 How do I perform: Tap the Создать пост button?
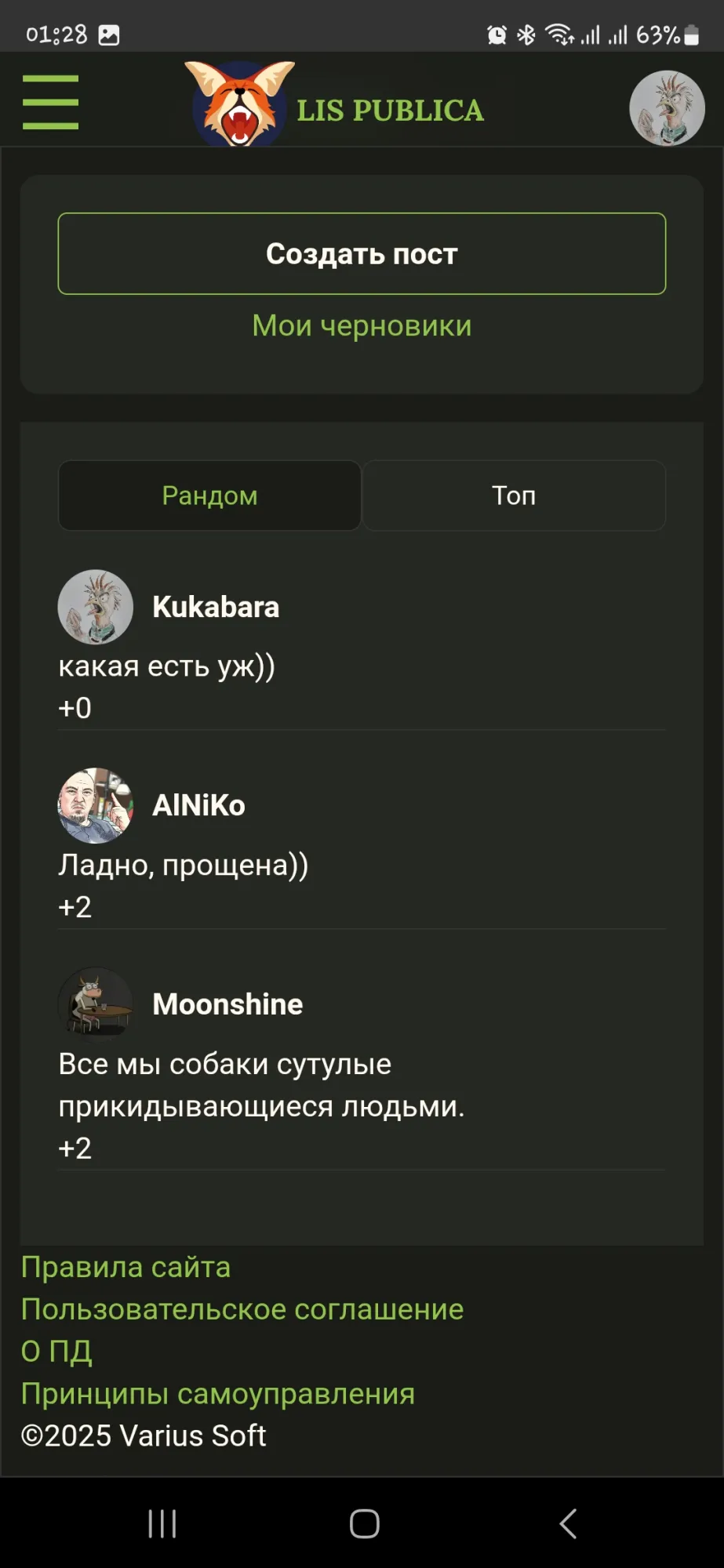(x=362, y=254)
